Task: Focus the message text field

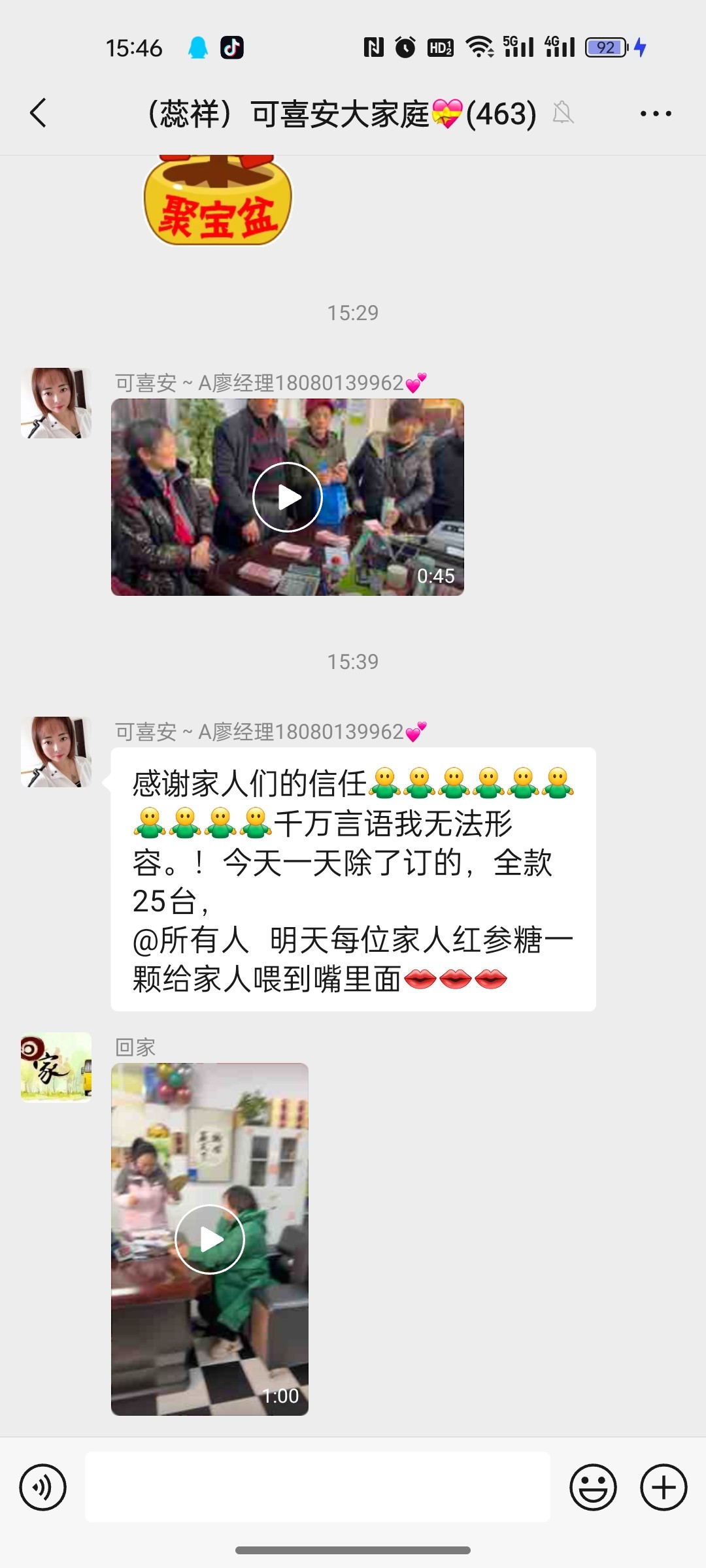Action: click(318, 1488)
